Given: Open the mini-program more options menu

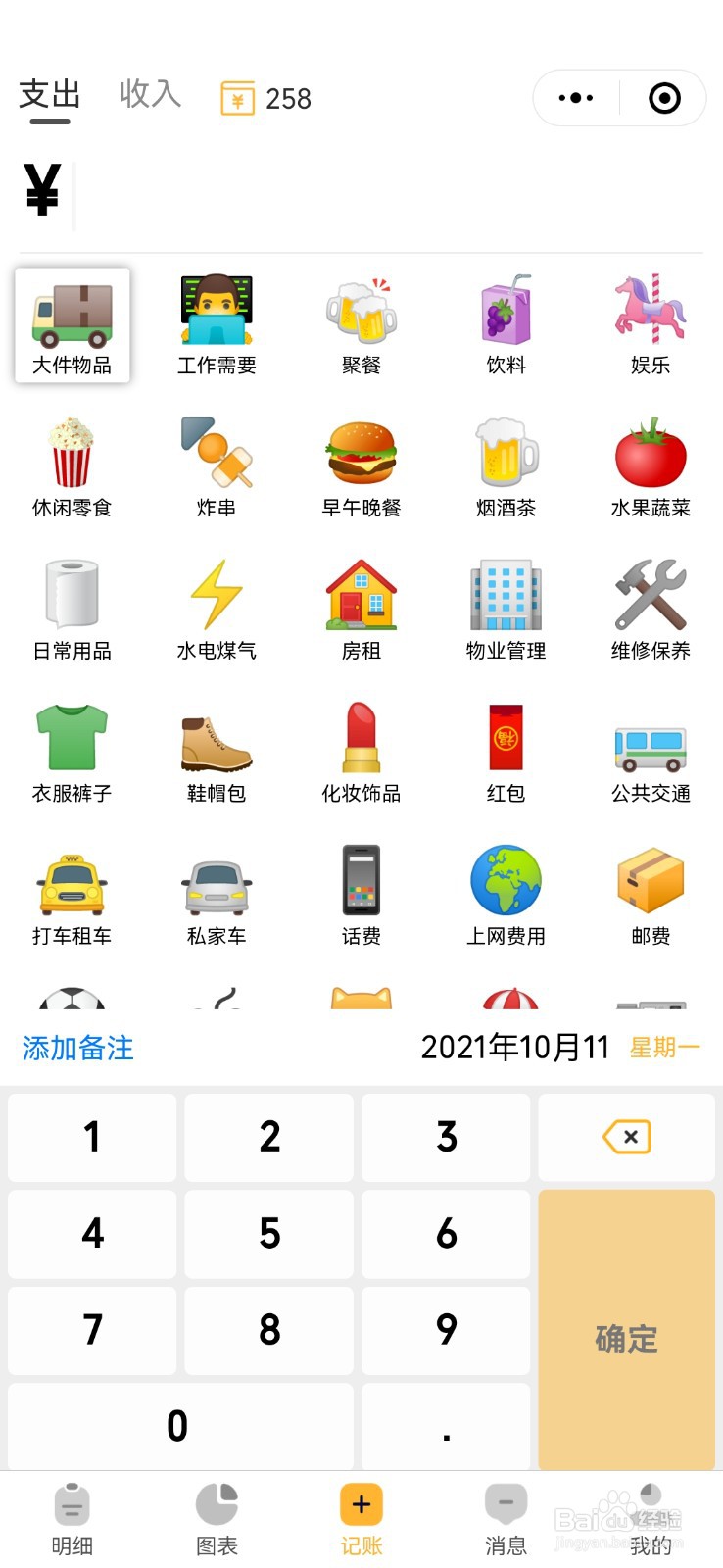Looking at the screenshot, I should pos(575,97).
